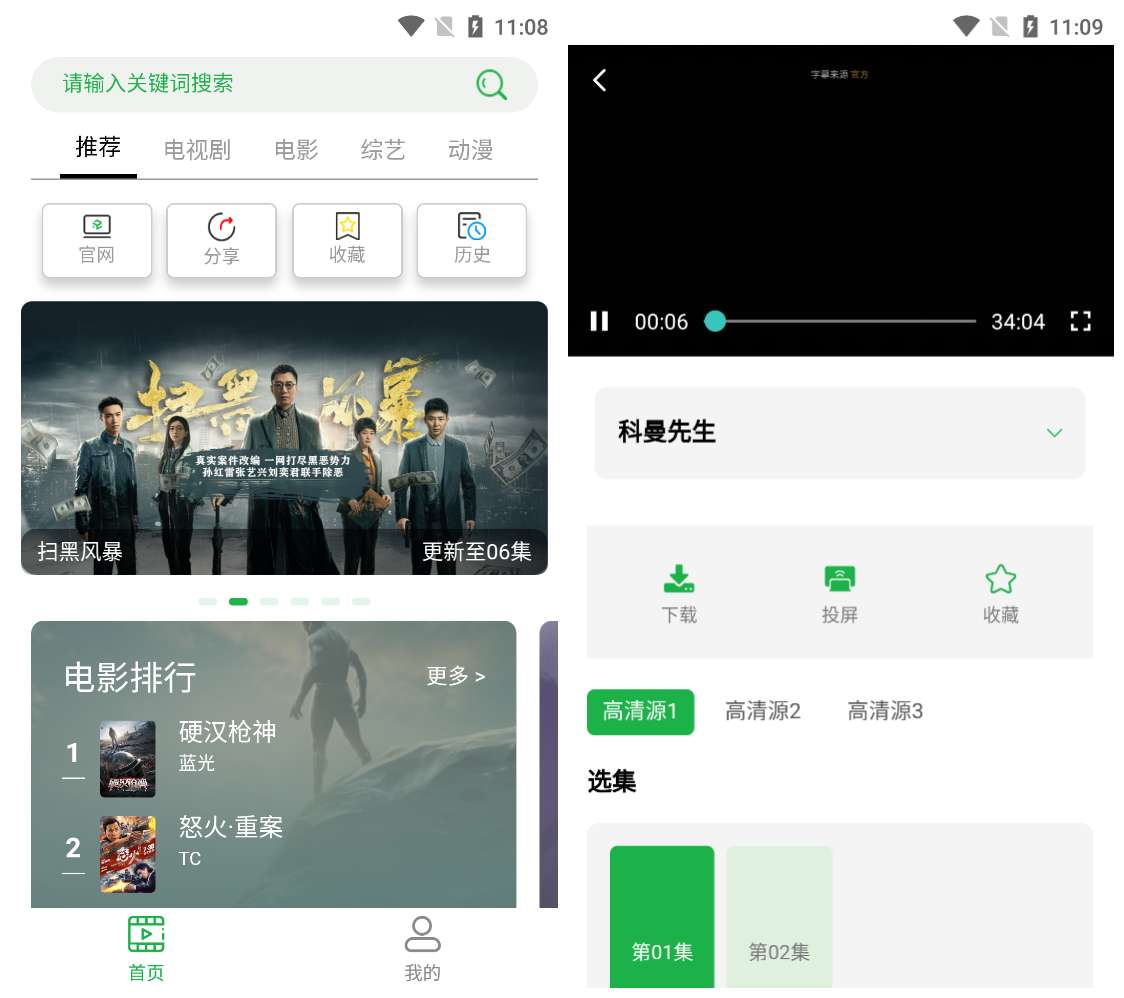The width and height of the screenshot is (1124, 998).
Task: Tap the green magnifier search icon
Action: tap(491, 85)
